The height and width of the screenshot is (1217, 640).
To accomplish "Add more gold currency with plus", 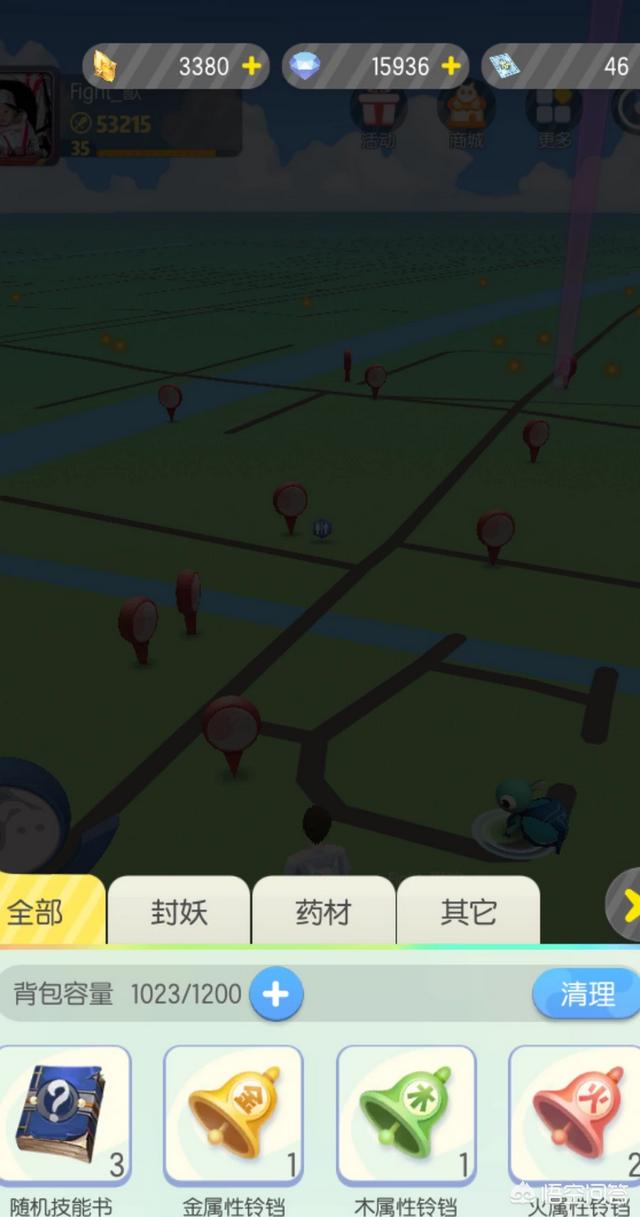I will click(251, 66).
